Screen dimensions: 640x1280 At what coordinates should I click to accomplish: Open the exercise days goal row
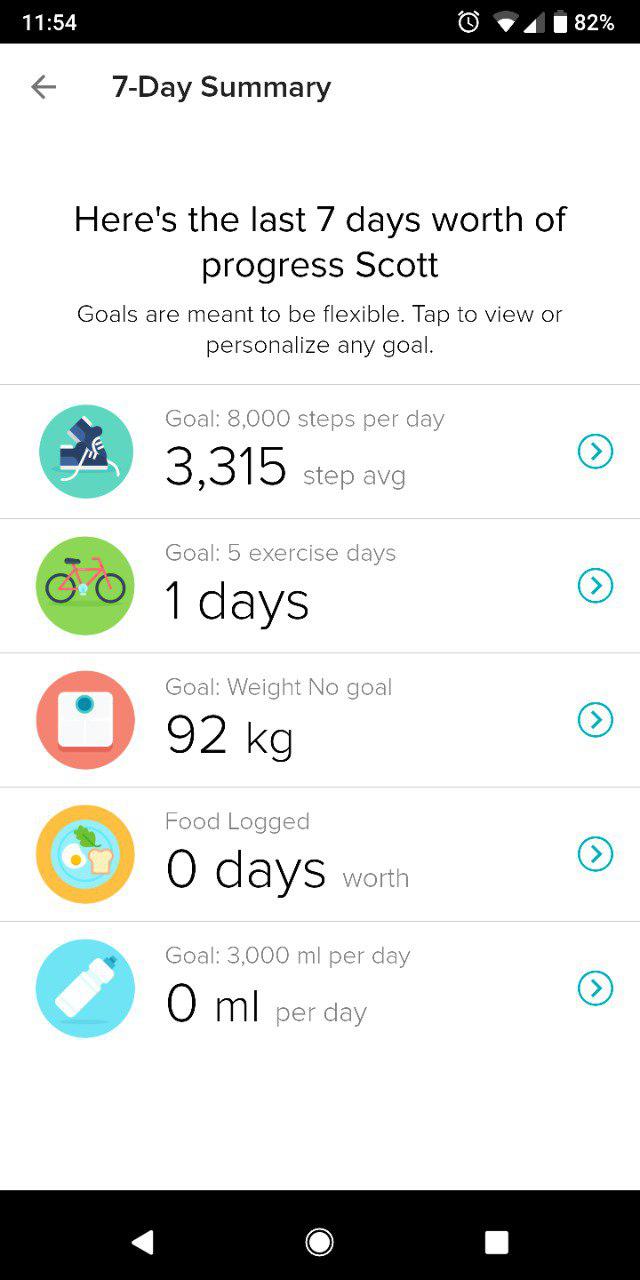(x=320, y=586)
